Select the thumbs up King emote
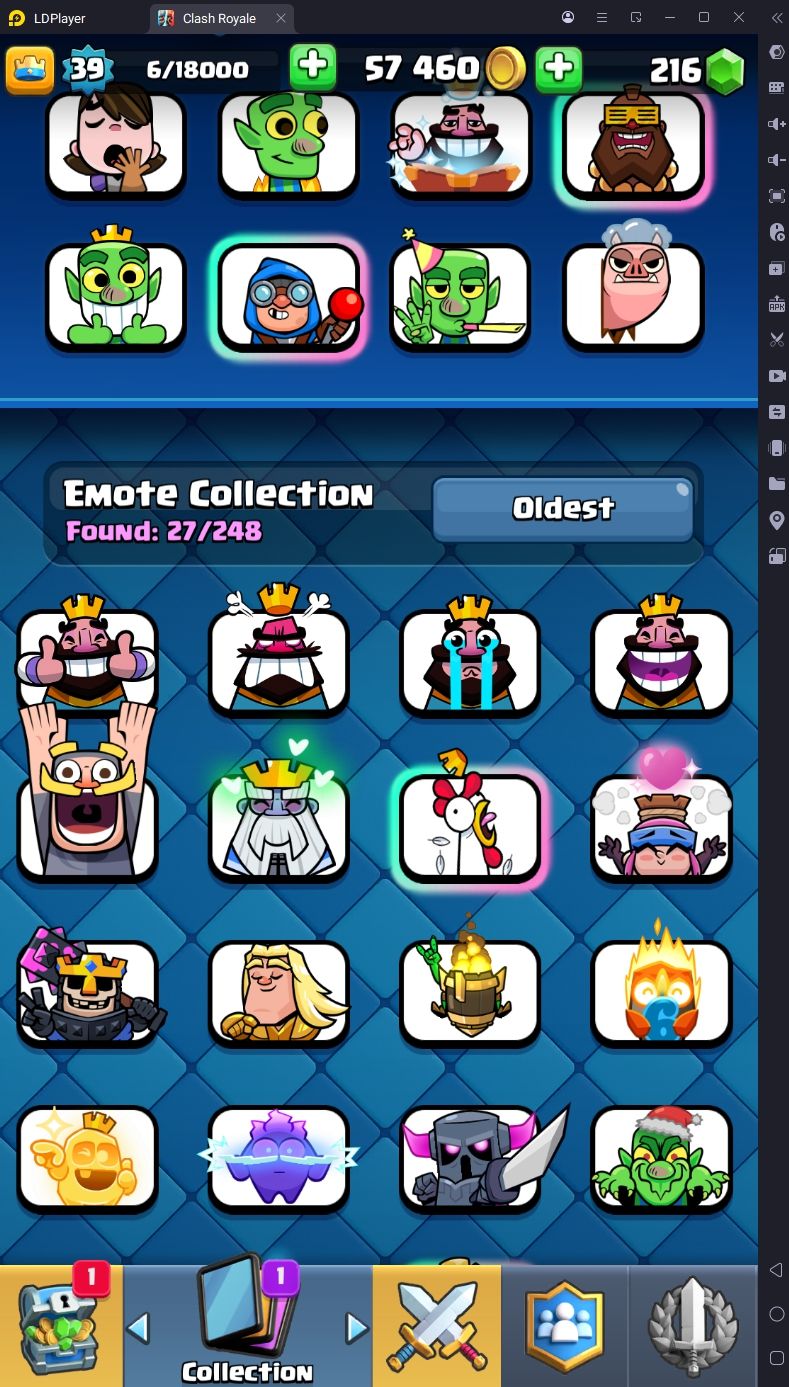Image resolution: width=789 pixels, height=1387 pixels. [x=87, y=658]
